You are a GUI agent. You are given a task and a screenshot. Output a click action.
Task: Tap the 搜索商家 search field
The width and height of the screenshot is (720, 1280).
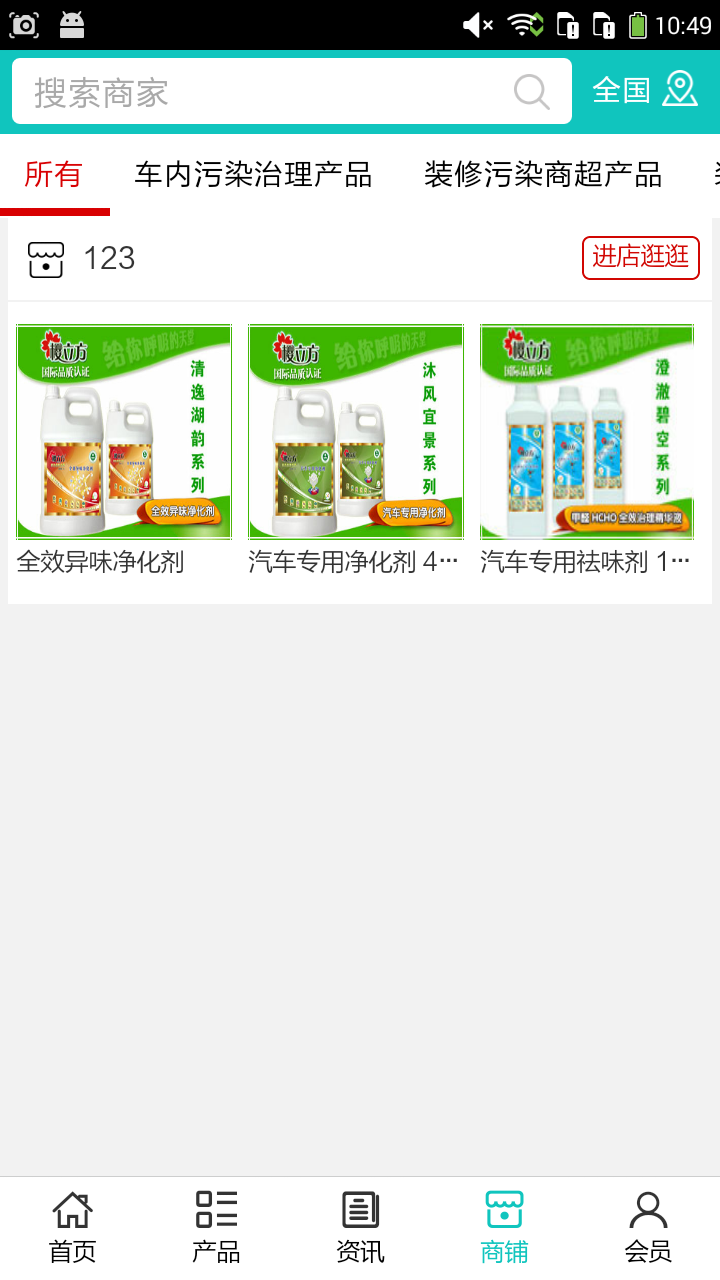260,92
